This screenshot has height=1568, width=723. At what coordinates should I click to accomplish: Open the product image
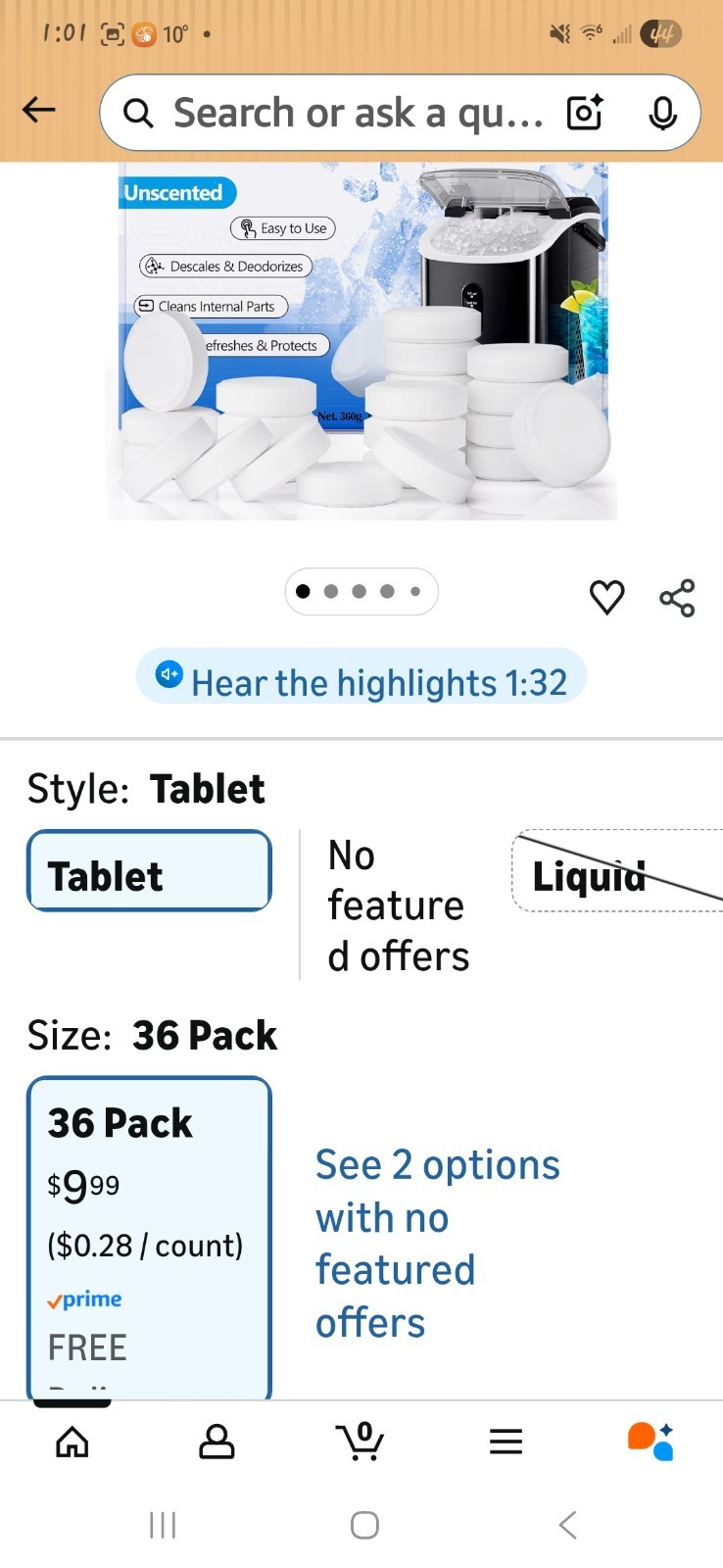361,341
